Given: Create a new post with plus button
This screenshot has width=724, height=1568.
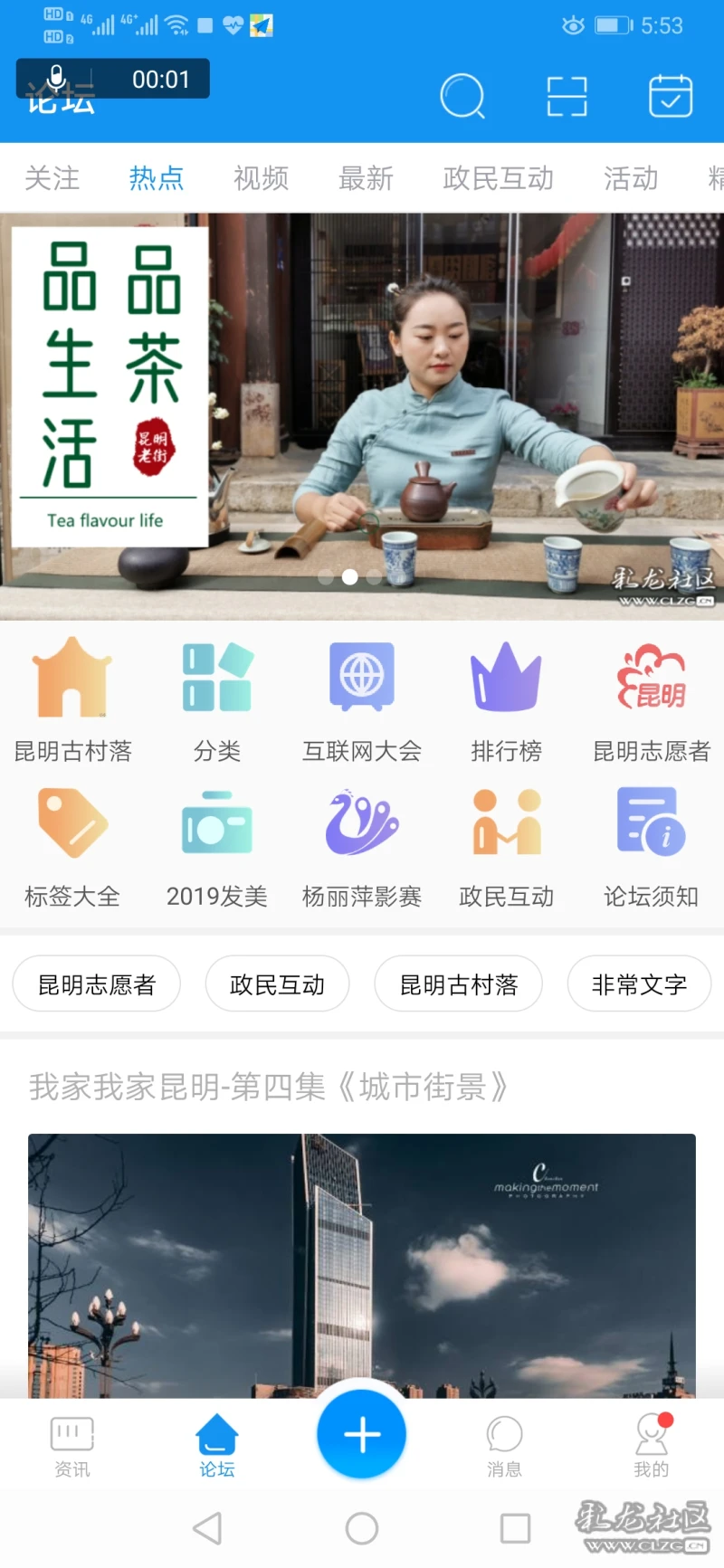Looking at the screenshot, I should 362,1435.
